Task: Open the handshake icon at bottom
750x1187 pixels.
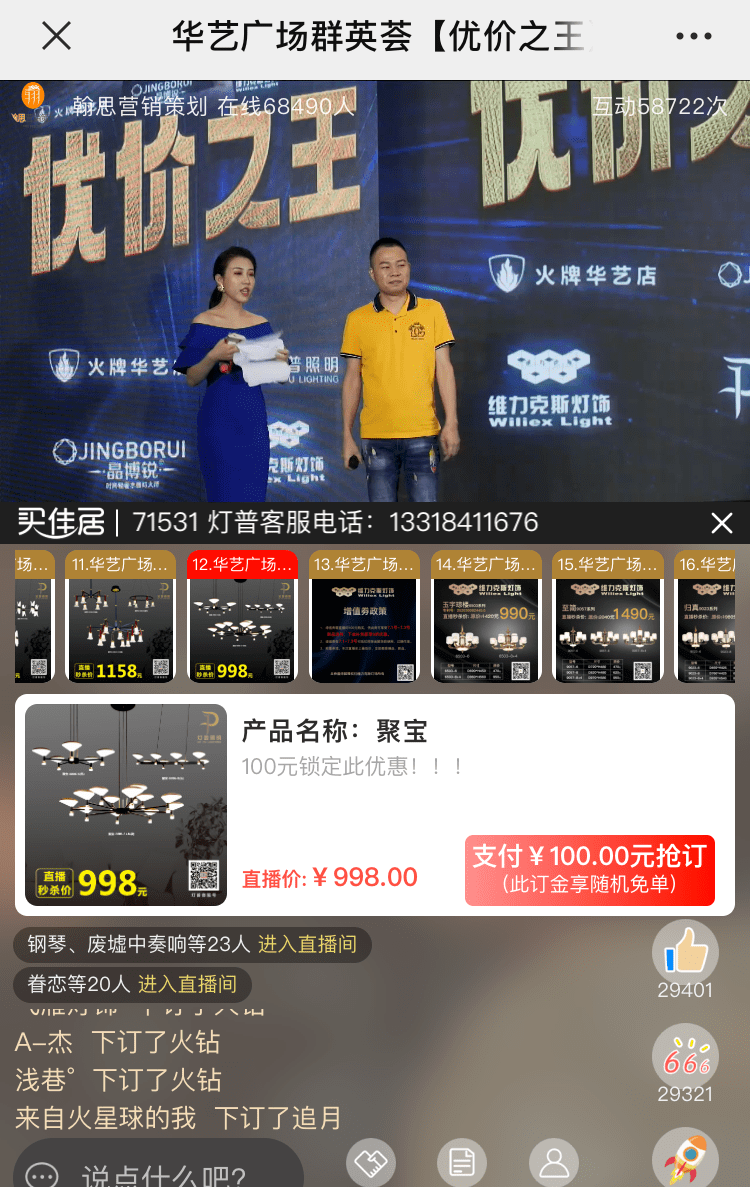Action: (x=371, y=1163)
